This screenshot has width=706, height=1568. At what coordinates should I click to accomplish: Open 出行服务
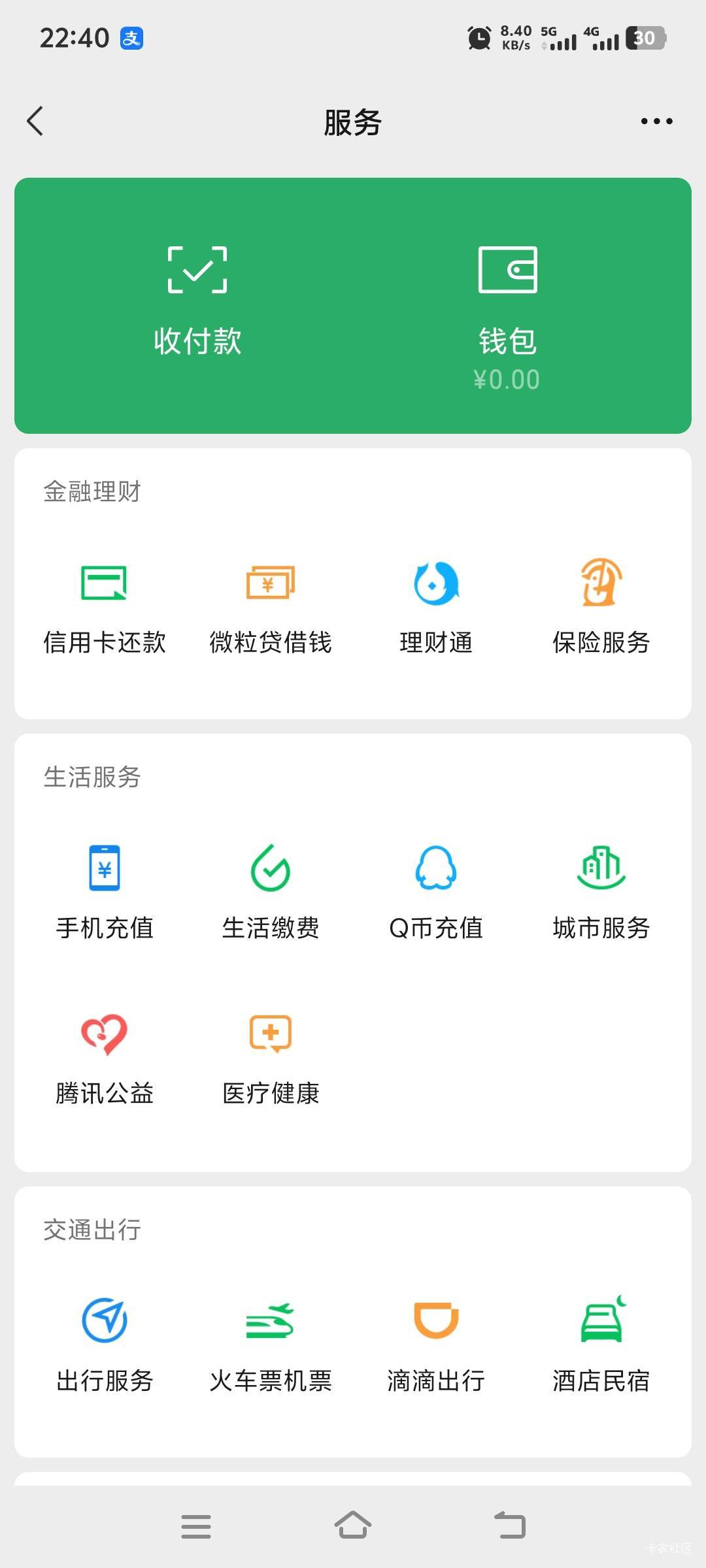(105, 1346)
